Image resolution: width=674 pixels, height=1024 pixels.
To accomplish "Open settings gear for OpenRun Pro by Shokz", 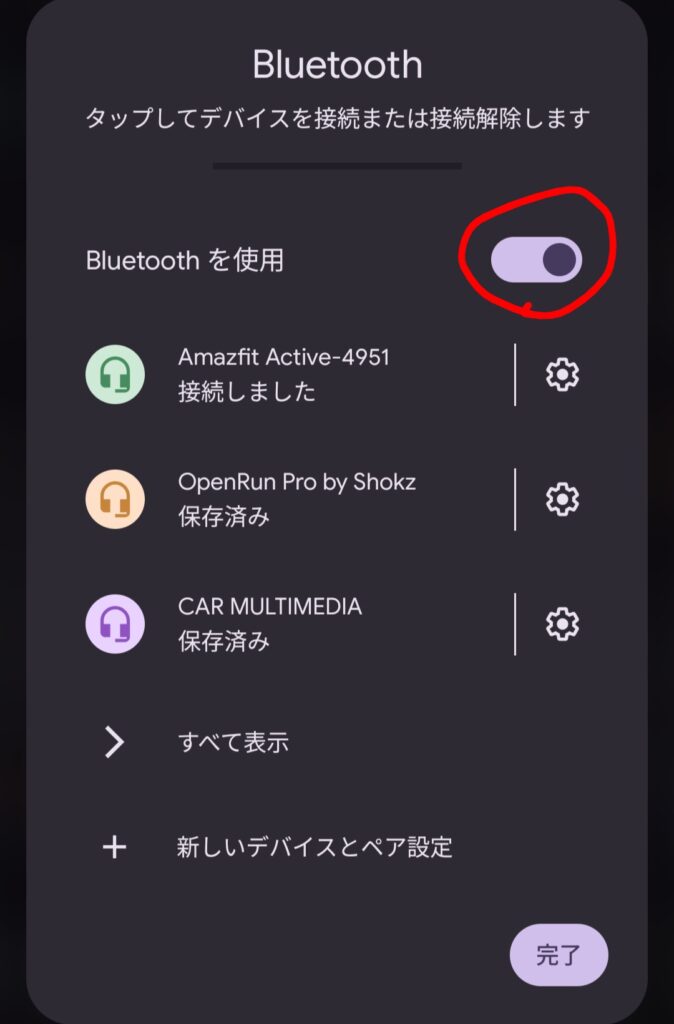I will tap(563, 498).
